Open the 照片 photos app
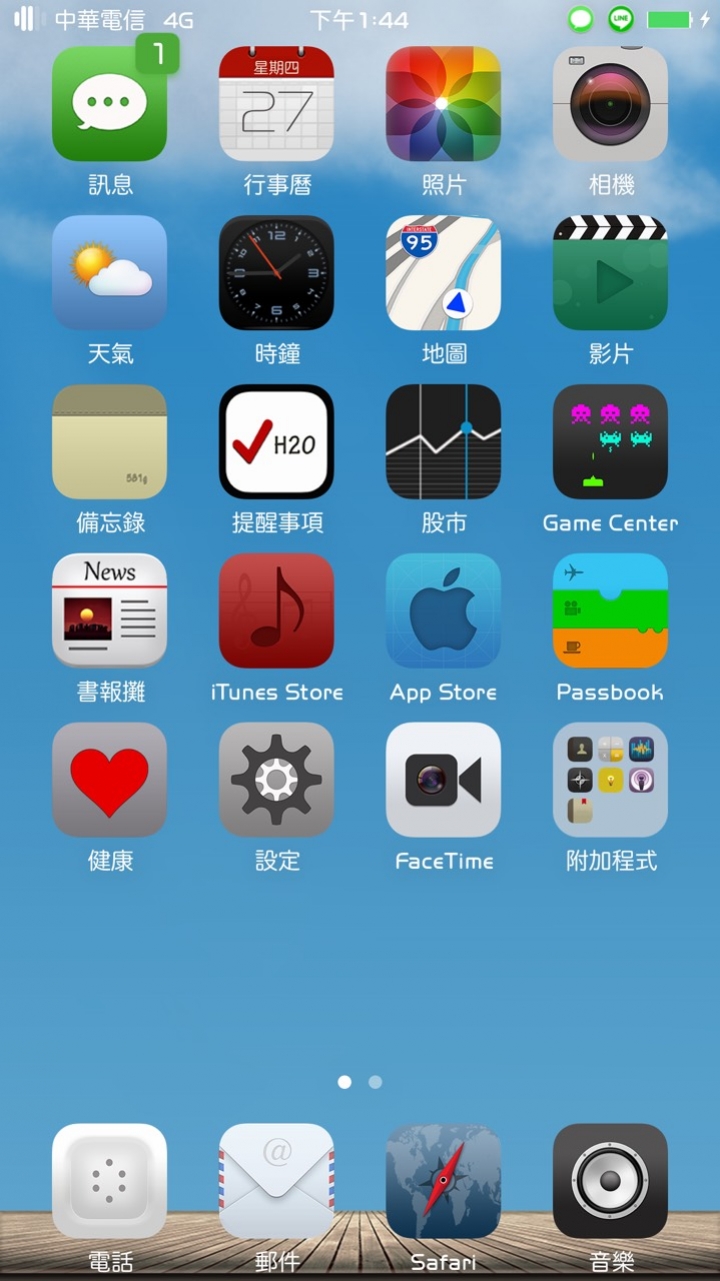The image size is (720, 1281). tap(443, 104)
